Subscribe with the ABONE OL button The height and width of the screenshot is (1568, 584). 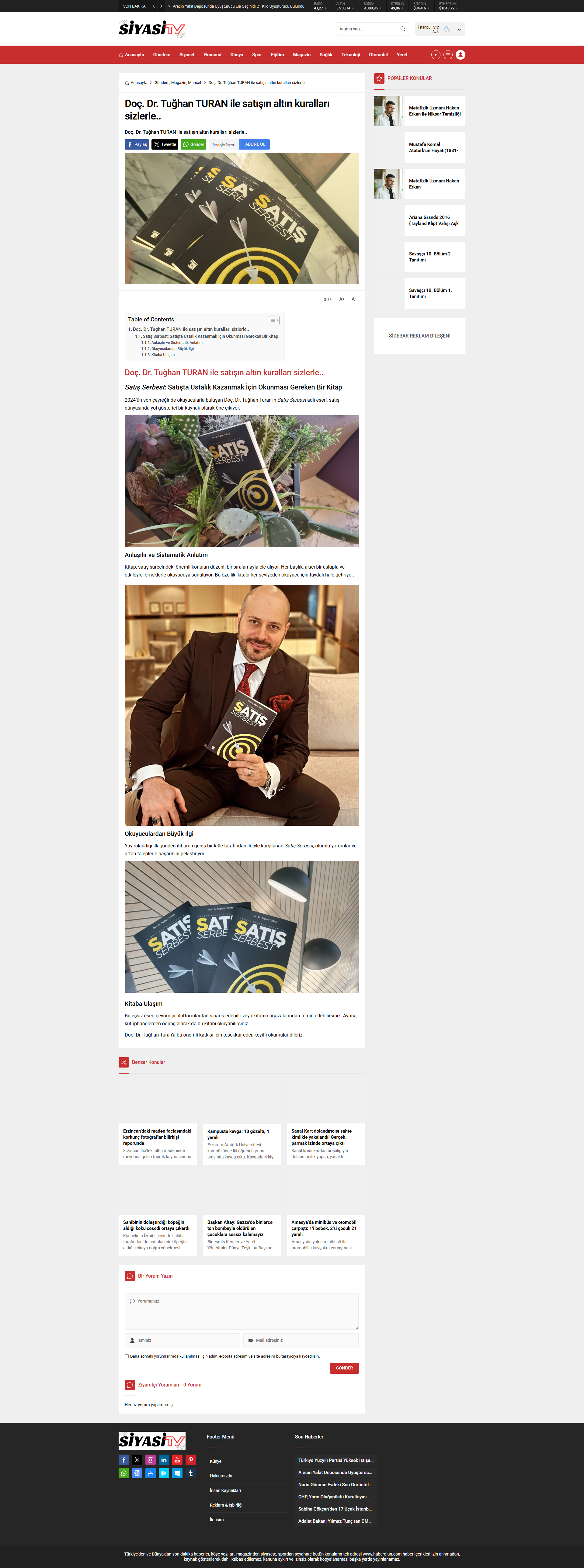[255, 144]
